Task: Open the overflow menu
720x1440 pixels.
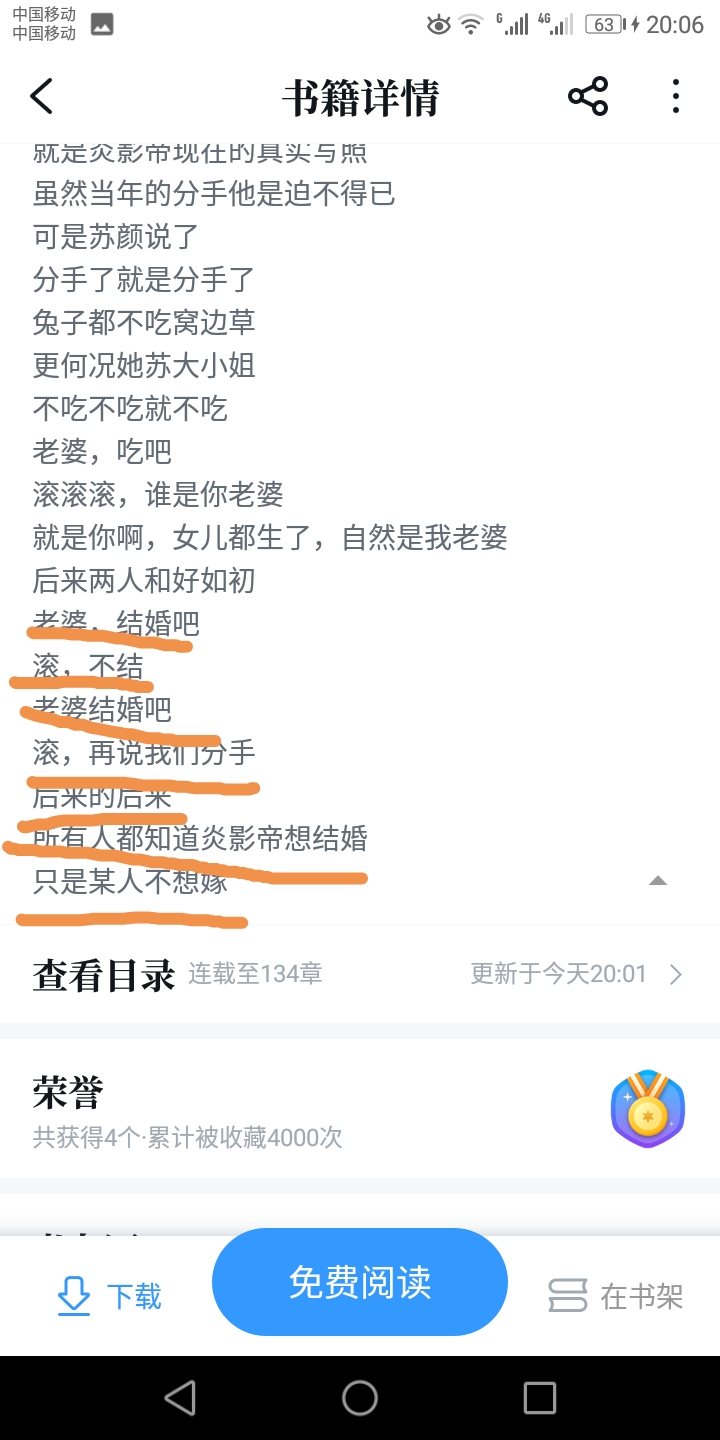Action: tap(676, 97)
